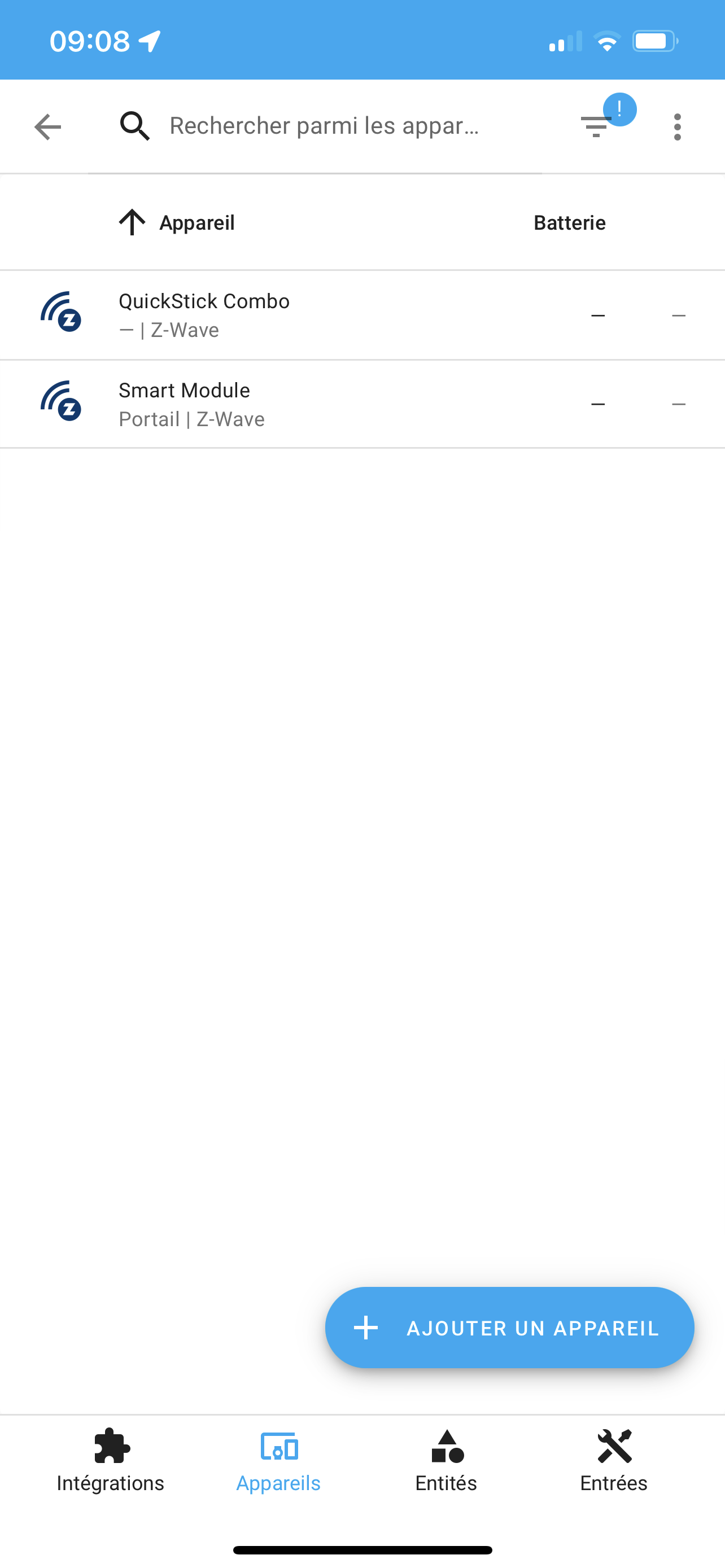This screenshot has height=1568, width=725.
Task: Open the three-dot overflow menu
Action: coord(677,126)
